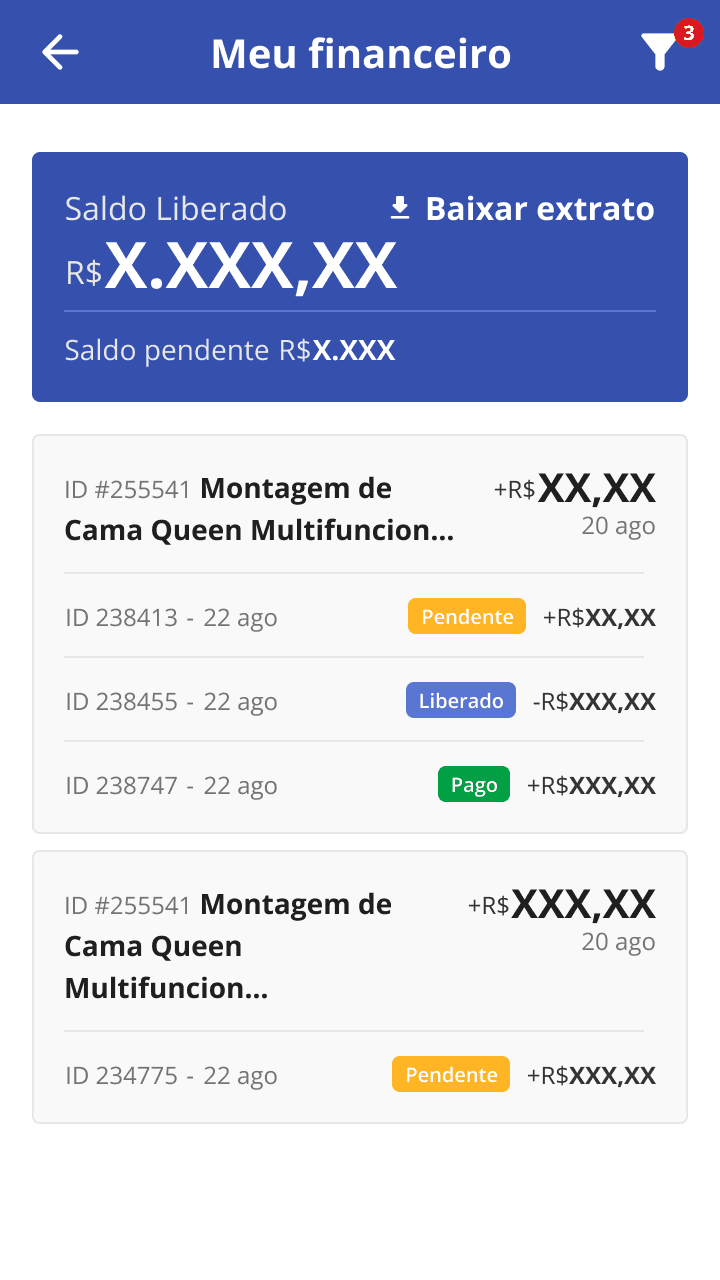Screen dimensions: 720x1280
Task: Open transaction row ID 238455
Action: click(x=360, y=701)
